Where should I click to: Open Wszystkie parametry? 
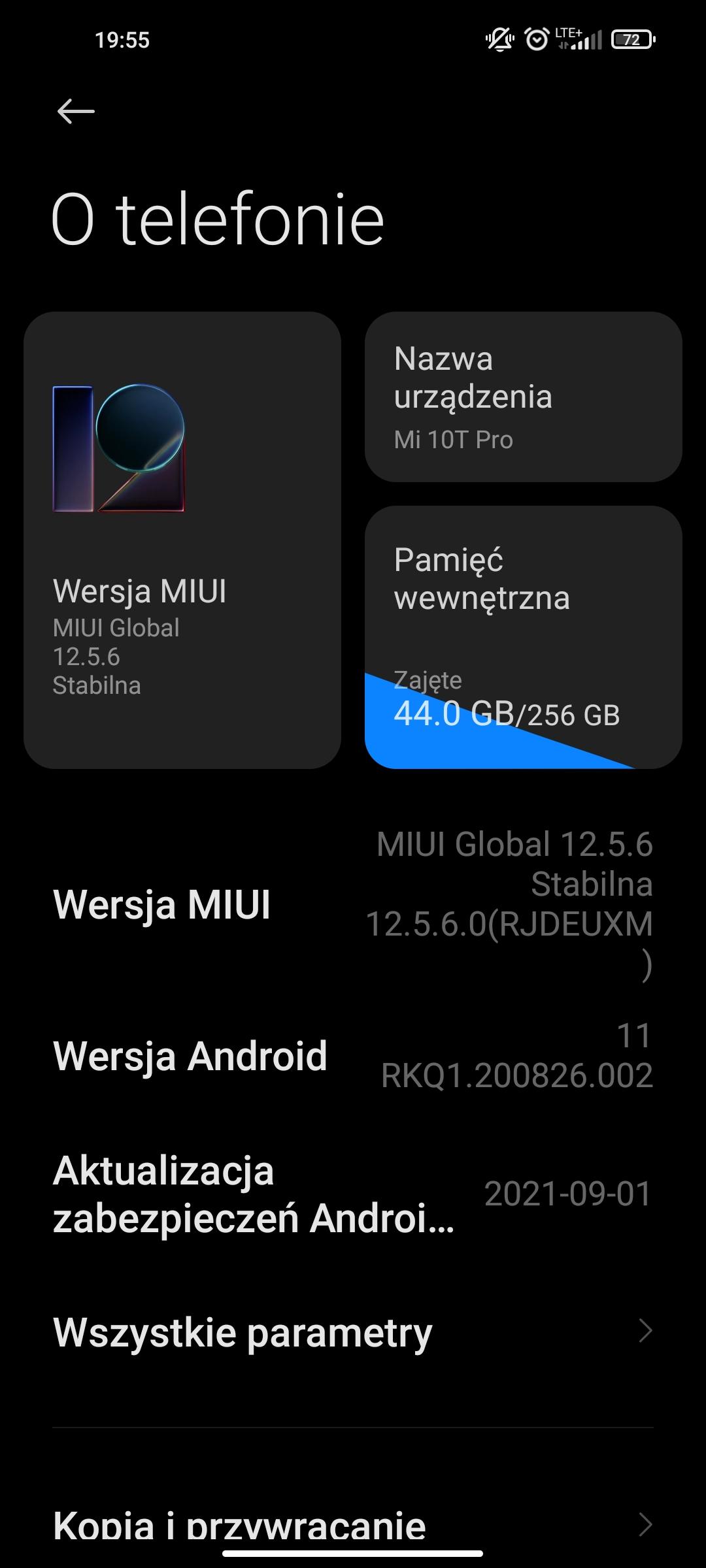pos(353,1333)
